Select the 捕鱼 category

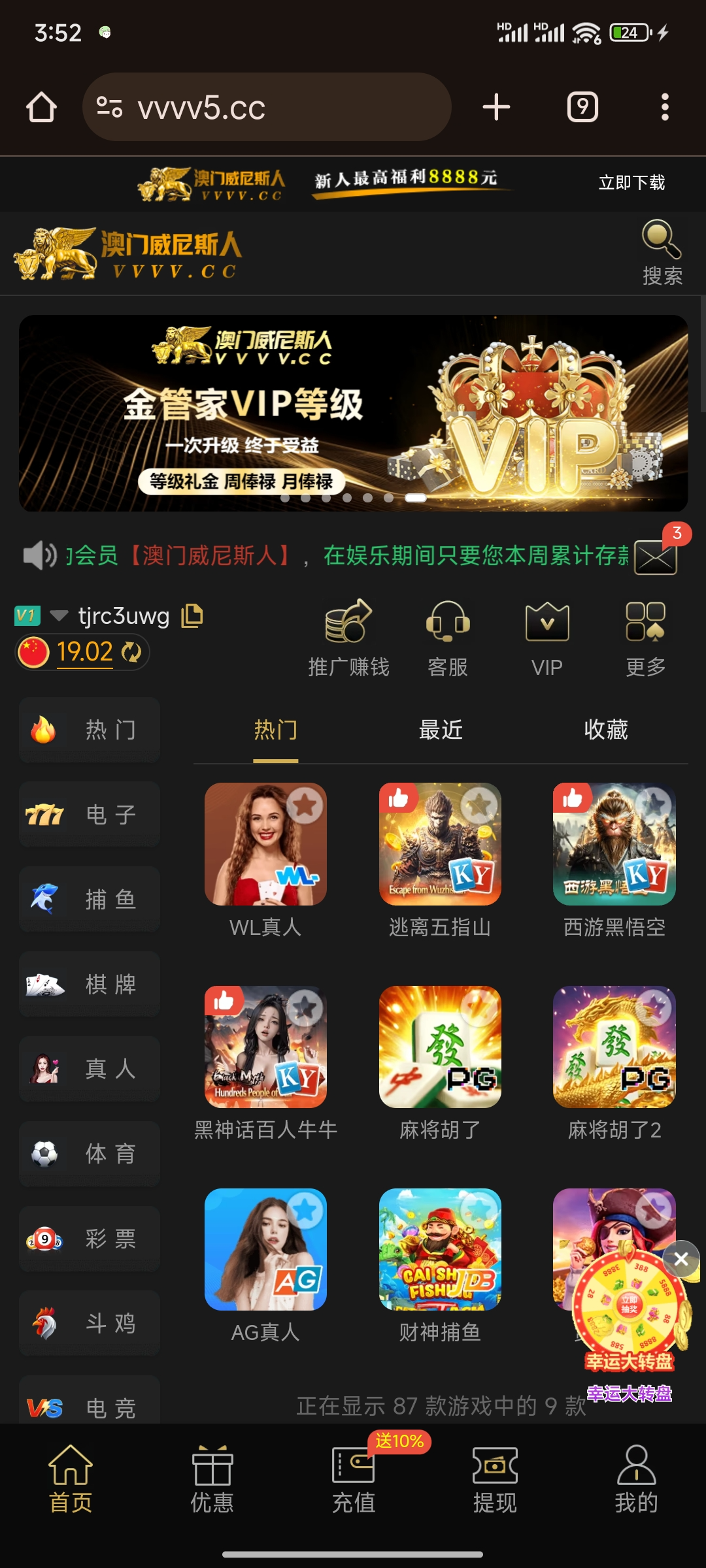click(x=90, y=900)
